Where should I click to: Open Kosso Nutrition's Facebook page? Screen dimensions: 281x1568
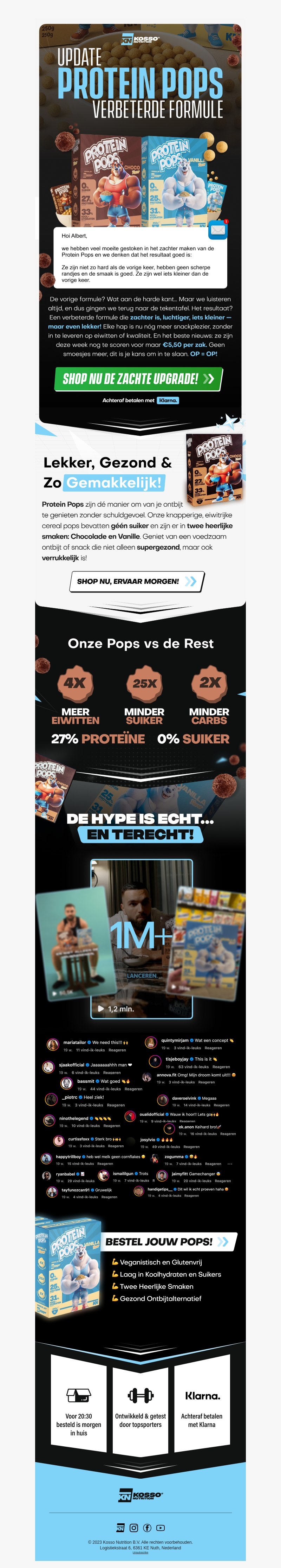[147, 1527]
